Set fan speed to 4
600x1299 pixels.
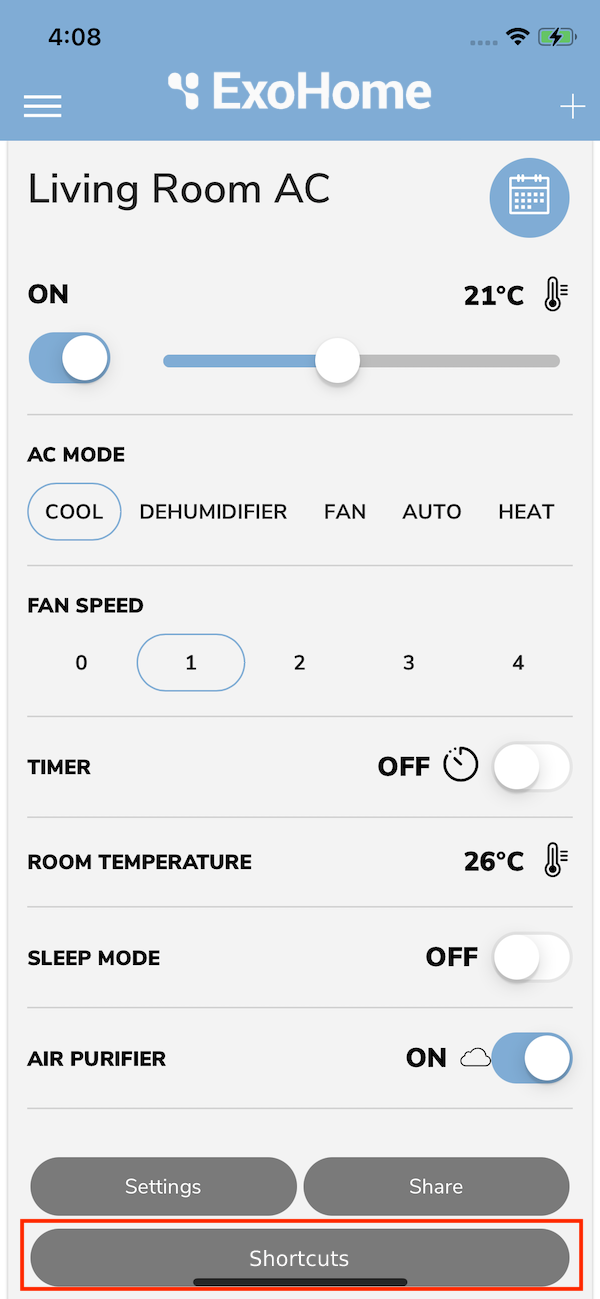pos(518,663)
